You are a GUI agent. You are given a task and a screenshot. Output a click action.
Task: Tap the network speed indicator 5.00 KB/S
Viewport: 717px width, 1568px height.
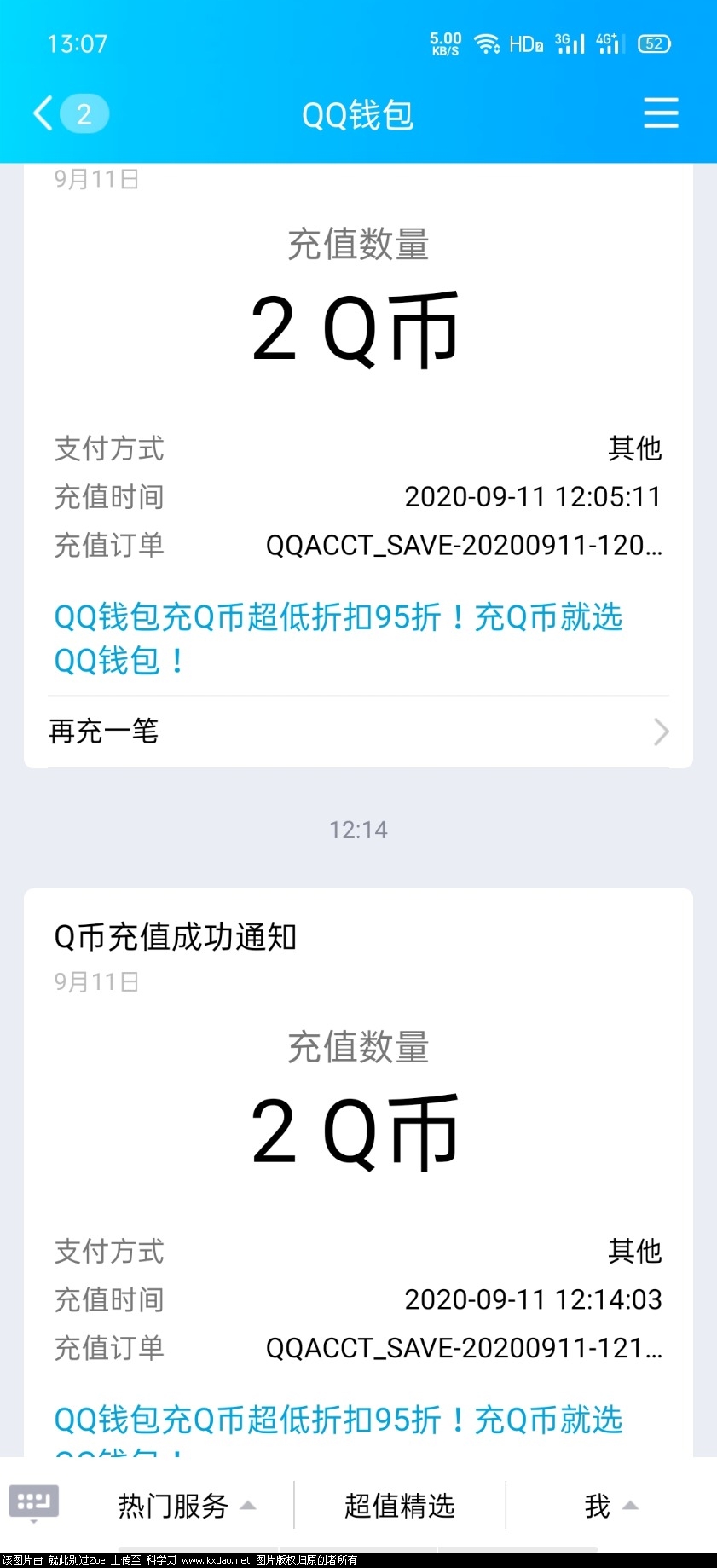point(444,42)
